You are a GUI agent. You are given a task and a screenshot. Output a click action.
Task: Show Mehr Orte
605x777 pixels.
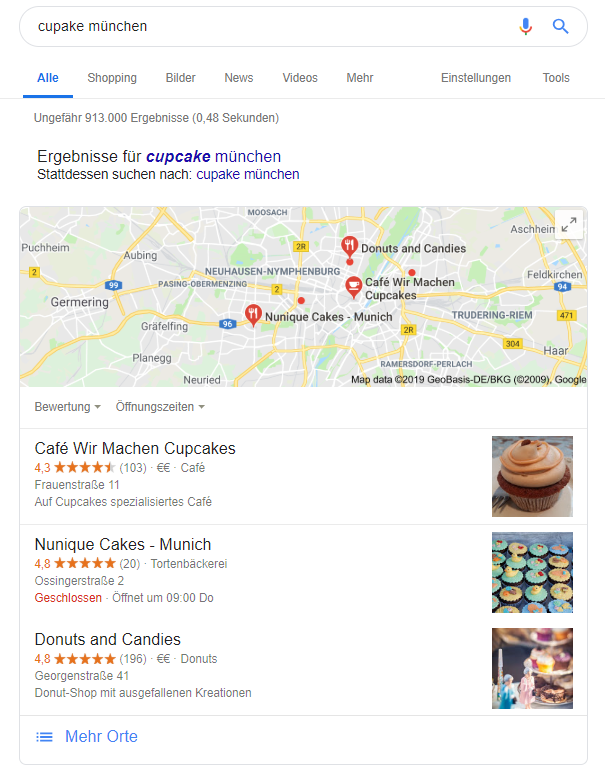point(100,737)
